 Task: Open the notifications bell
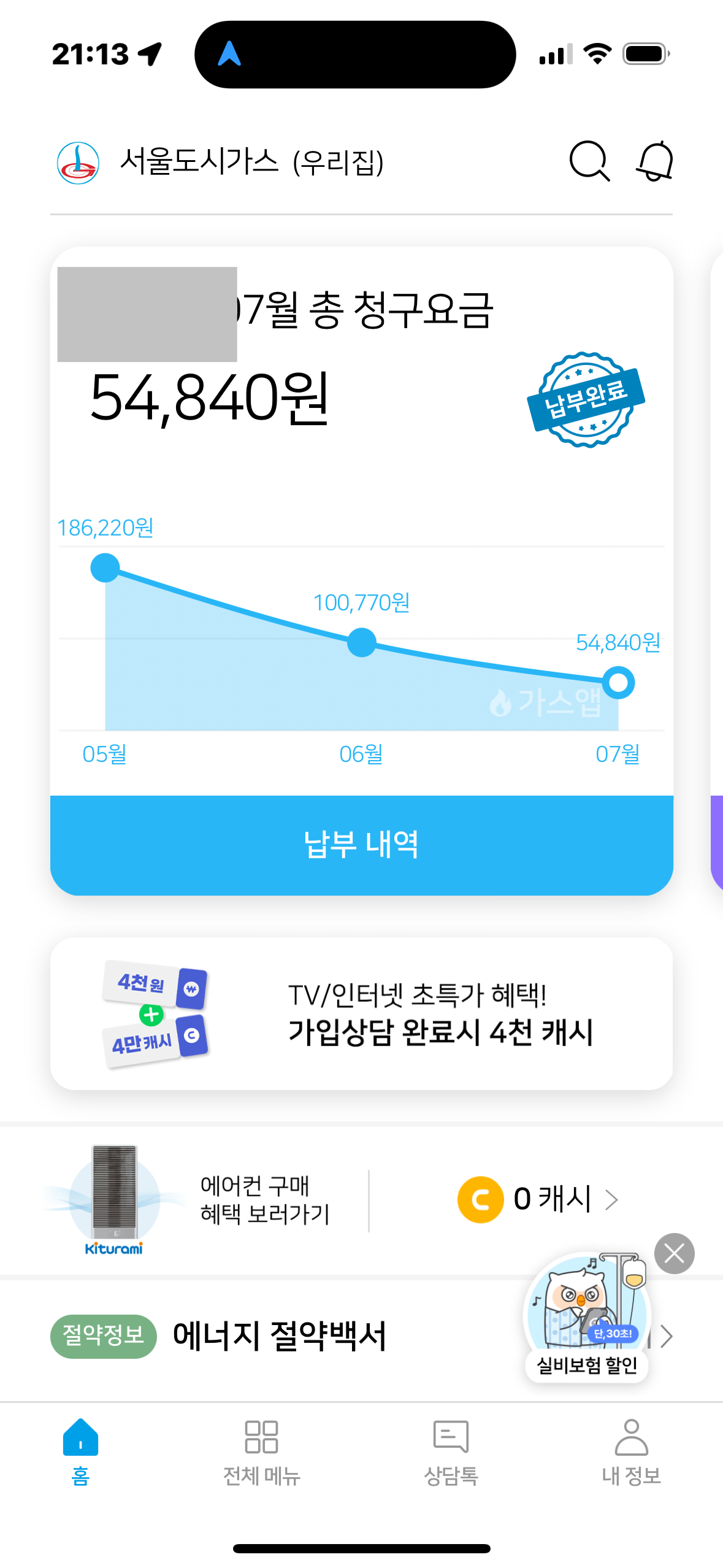(x=654, y=162)
